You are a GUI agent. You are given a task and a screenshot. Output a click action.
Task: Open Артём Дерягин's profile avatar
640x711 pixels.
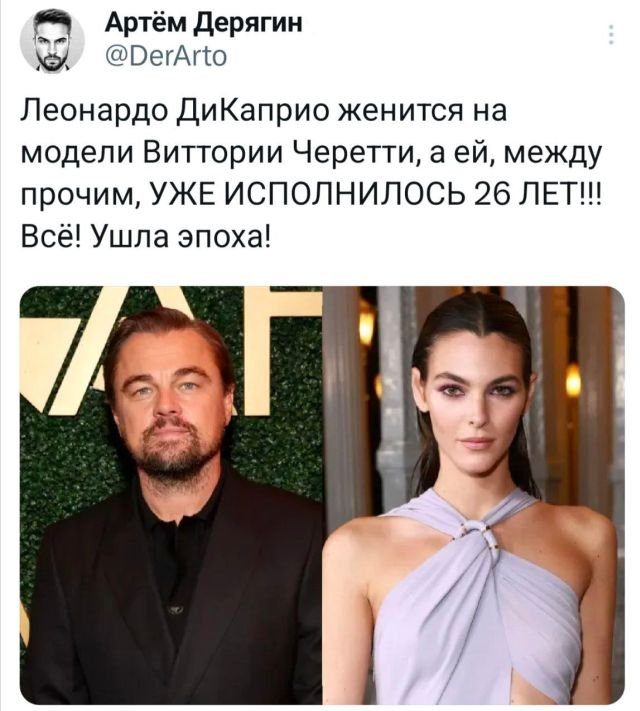(52, 41)
